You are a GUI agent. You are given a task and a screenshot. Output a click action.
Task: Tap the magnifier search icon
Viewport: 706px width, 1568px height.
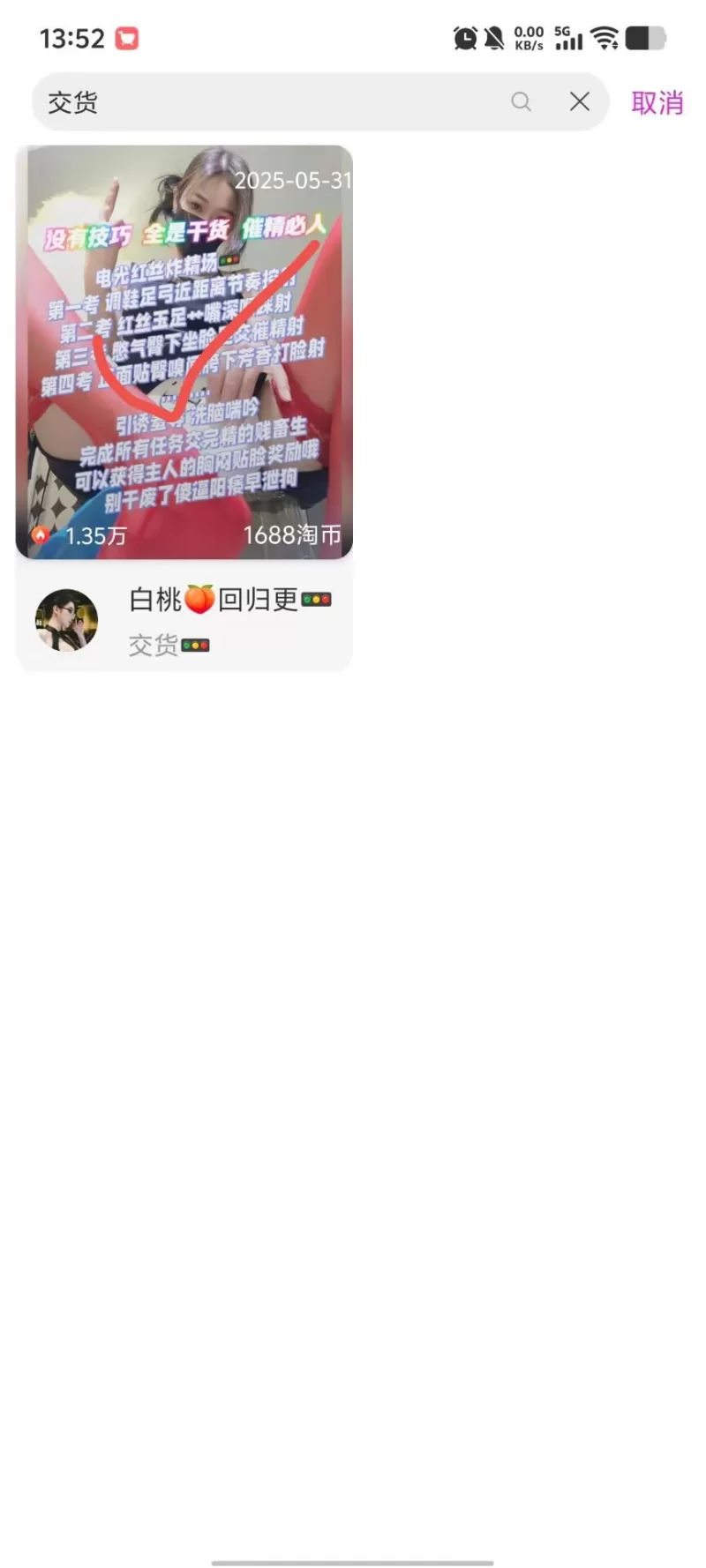[522, 102]
